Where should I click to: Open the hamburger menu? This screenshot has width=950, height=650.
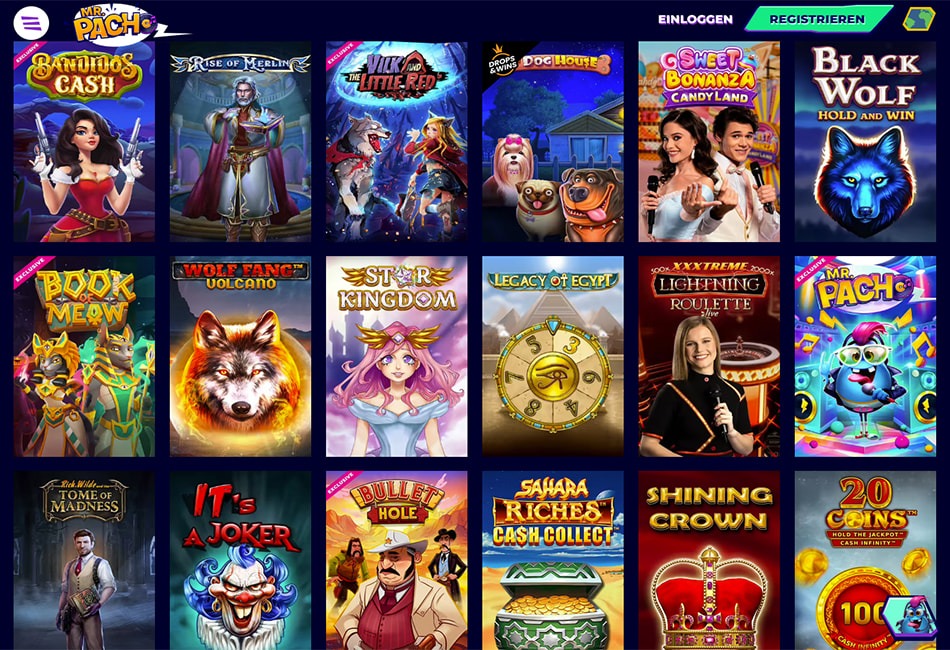click(x=31, y=22)
